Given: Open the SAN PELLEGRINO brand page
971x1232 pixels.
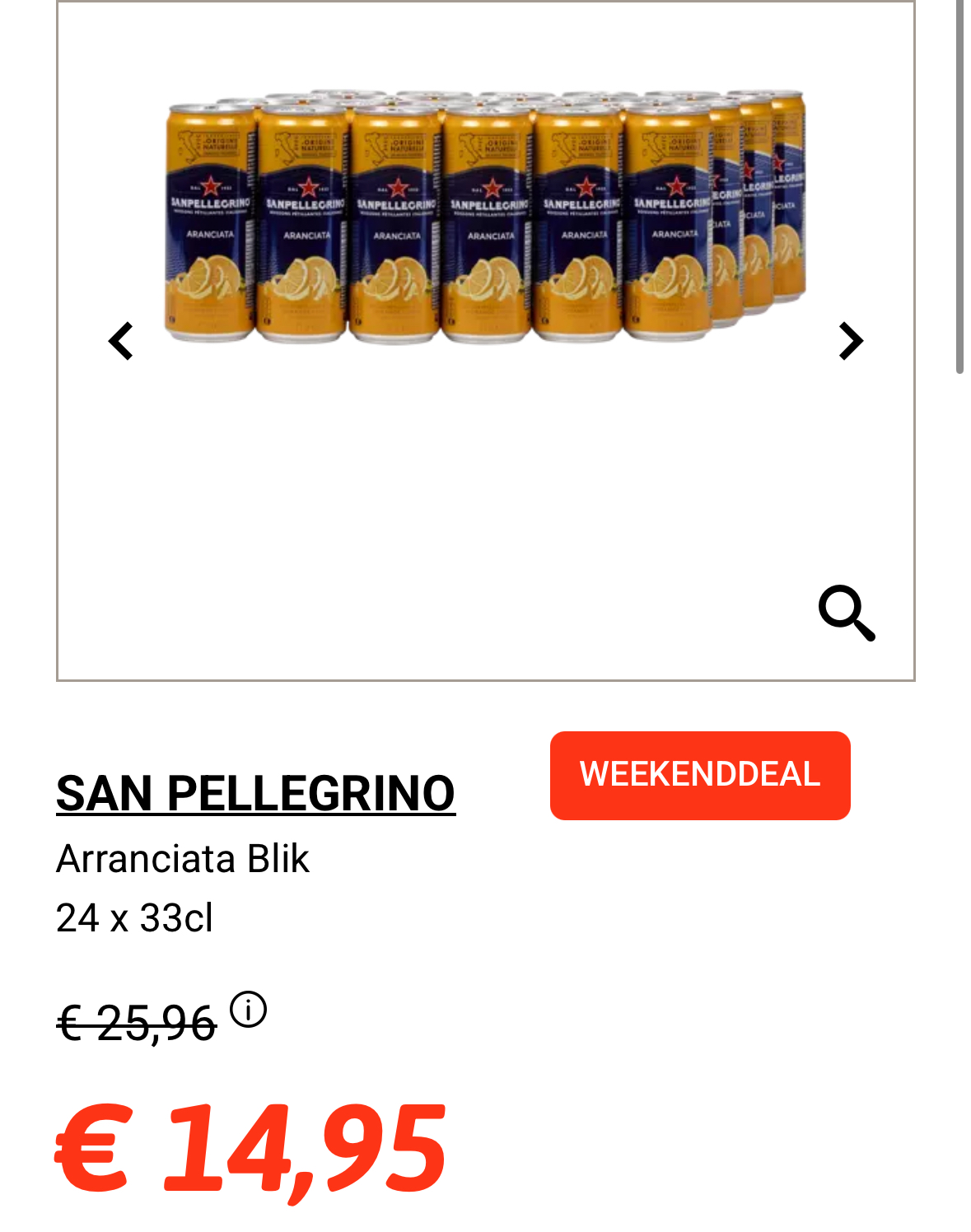Looking at the screenshot, I should (x=254, y=793).
